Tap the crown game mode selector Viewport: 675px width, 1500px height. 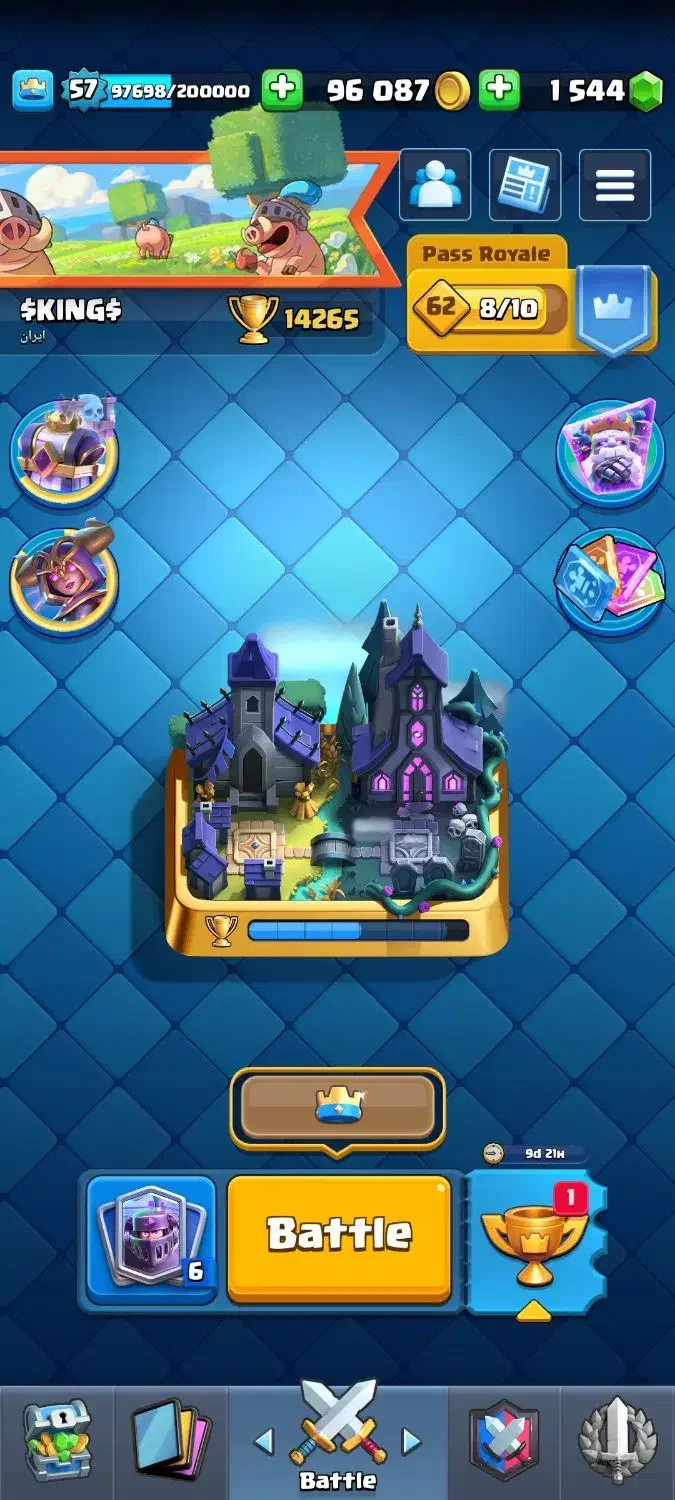tap(337, 1107)
